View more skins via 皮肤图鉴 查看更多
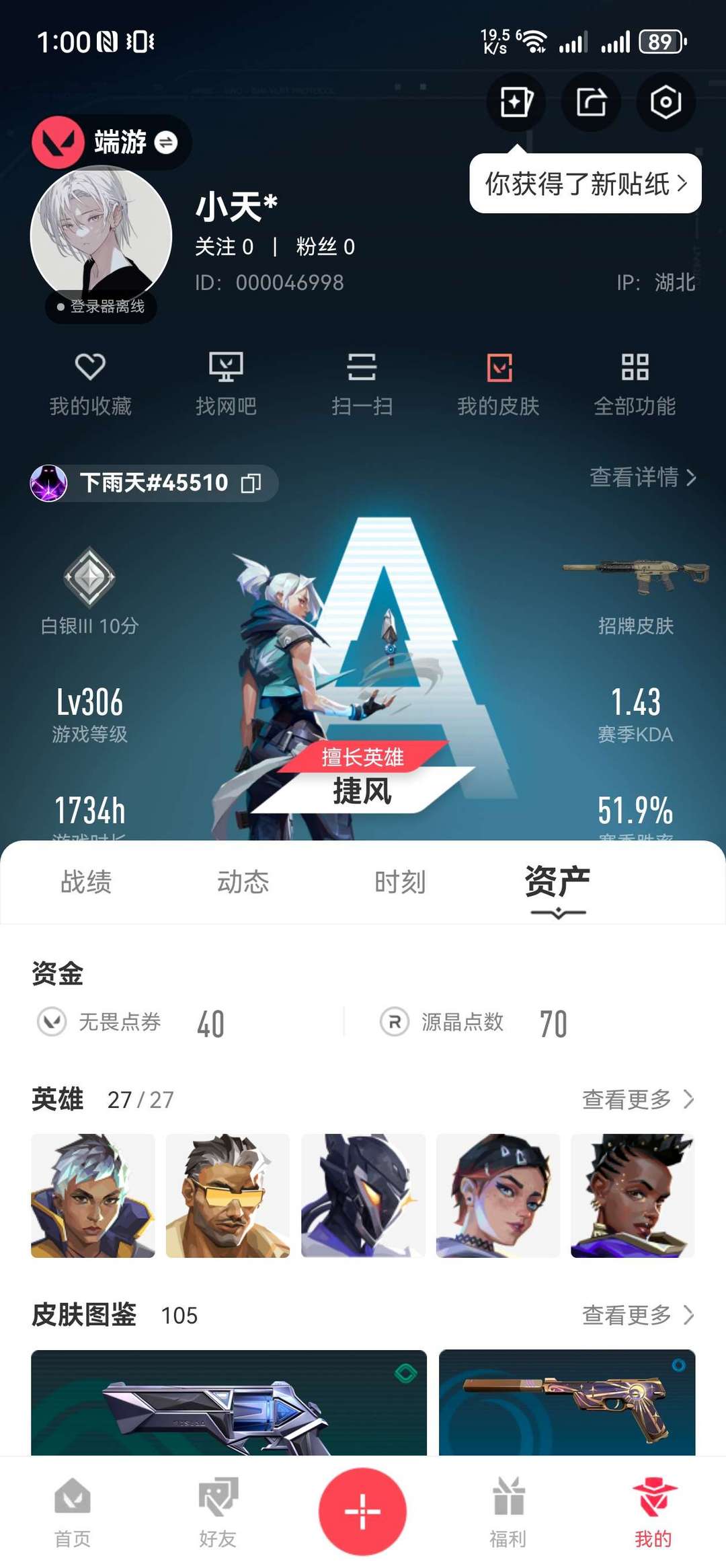The width and height of the screenshot is (726, 1568). pos(637,1314)
